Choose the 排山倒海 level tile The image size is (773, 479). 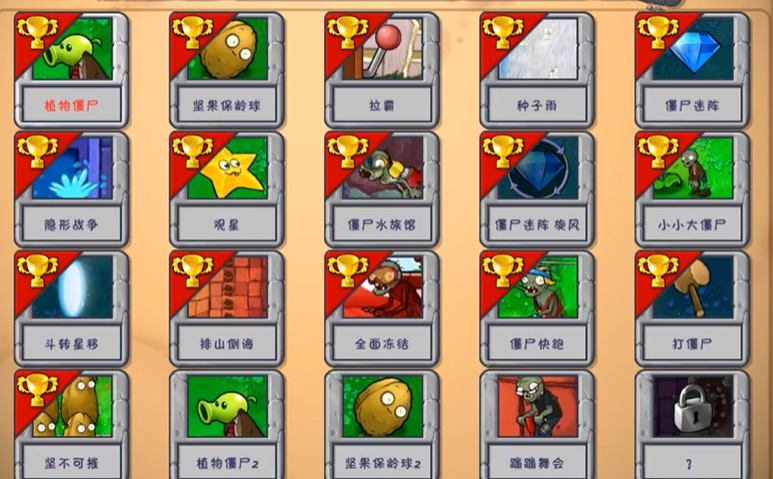(x=226, y=307)
